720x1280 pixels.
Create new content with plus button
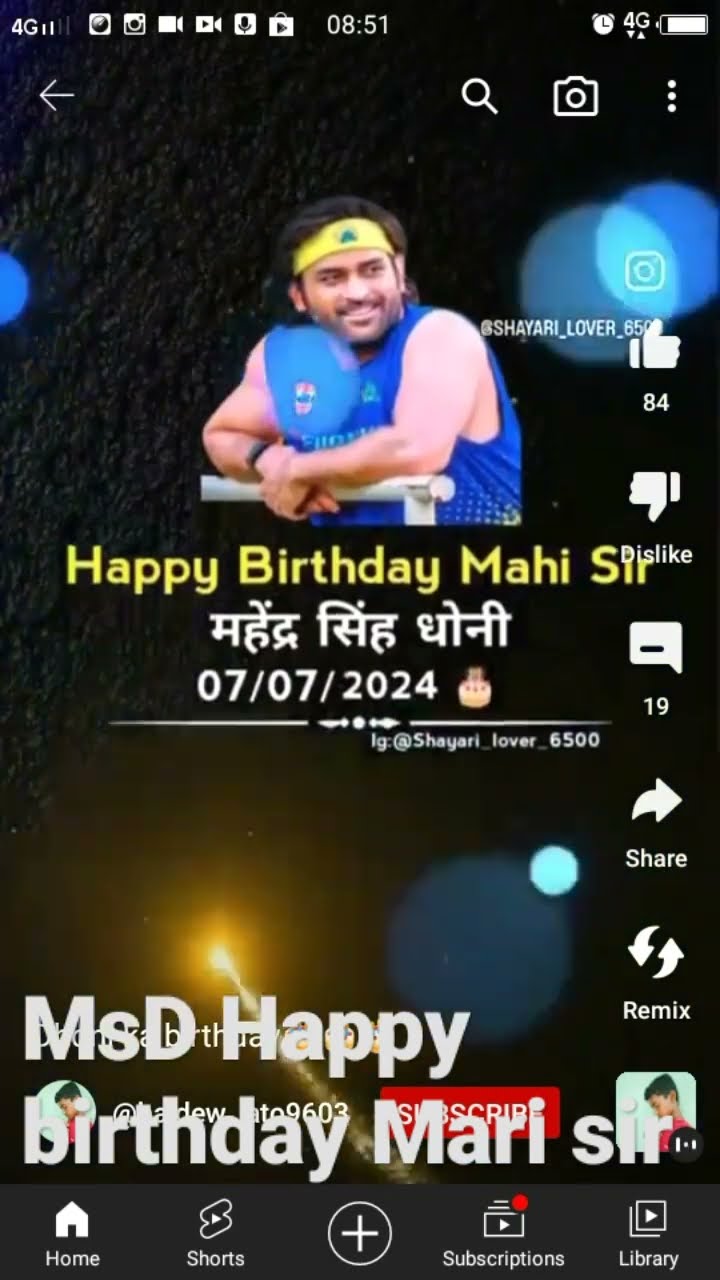pos(360,1233)
